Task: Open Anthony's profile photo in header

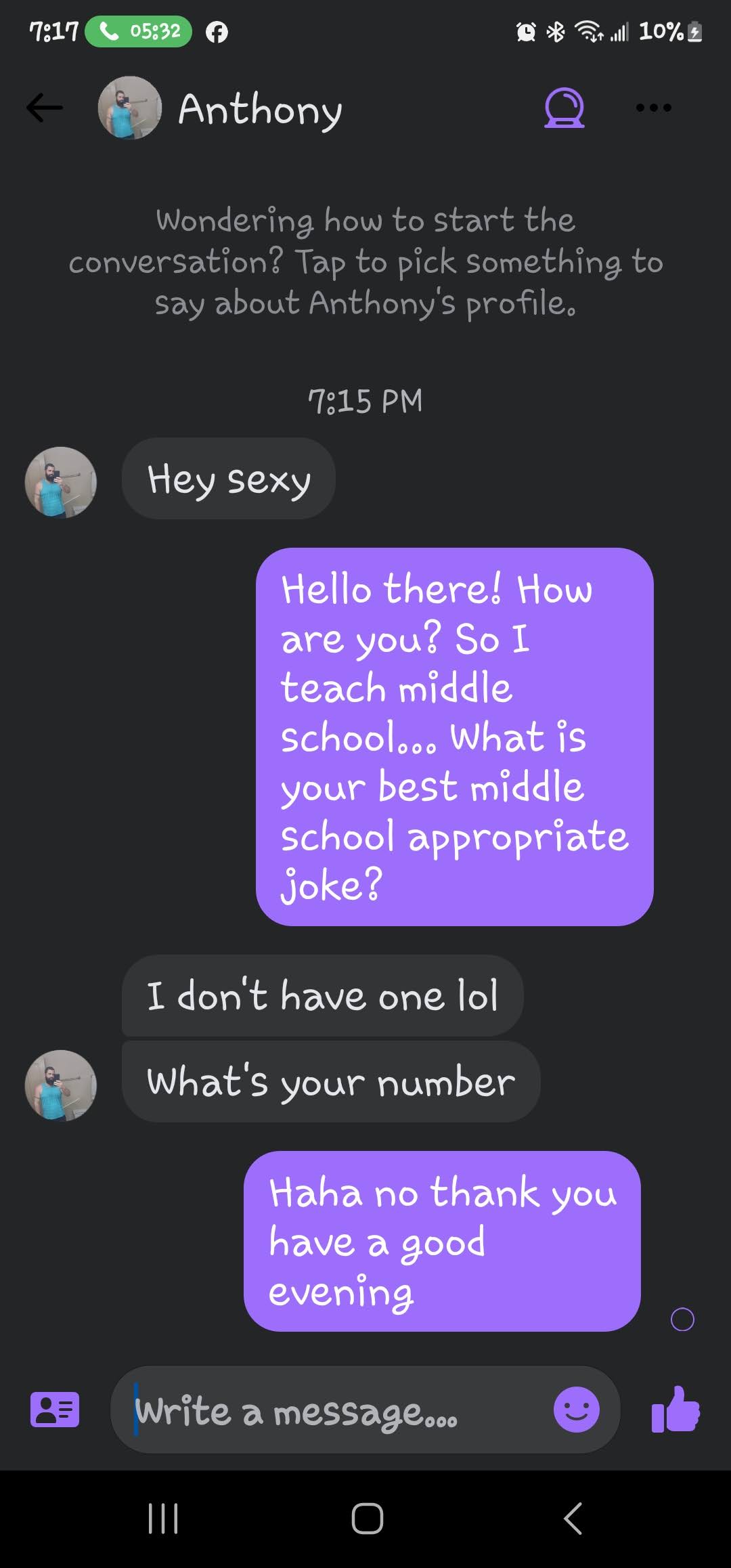Action: [x=129, y=108]
